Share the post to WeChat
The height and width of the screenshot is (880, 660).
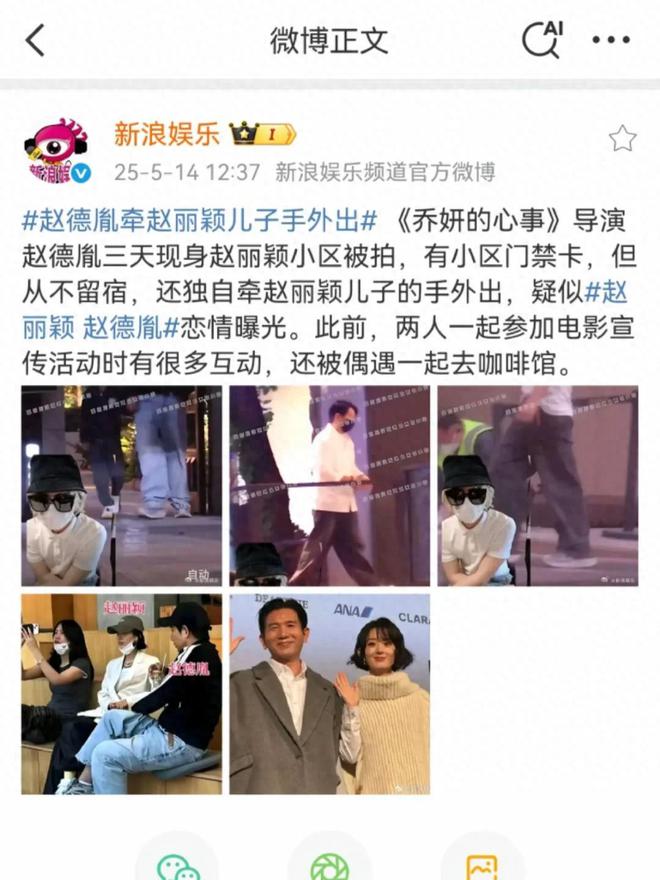pos(176,864)
